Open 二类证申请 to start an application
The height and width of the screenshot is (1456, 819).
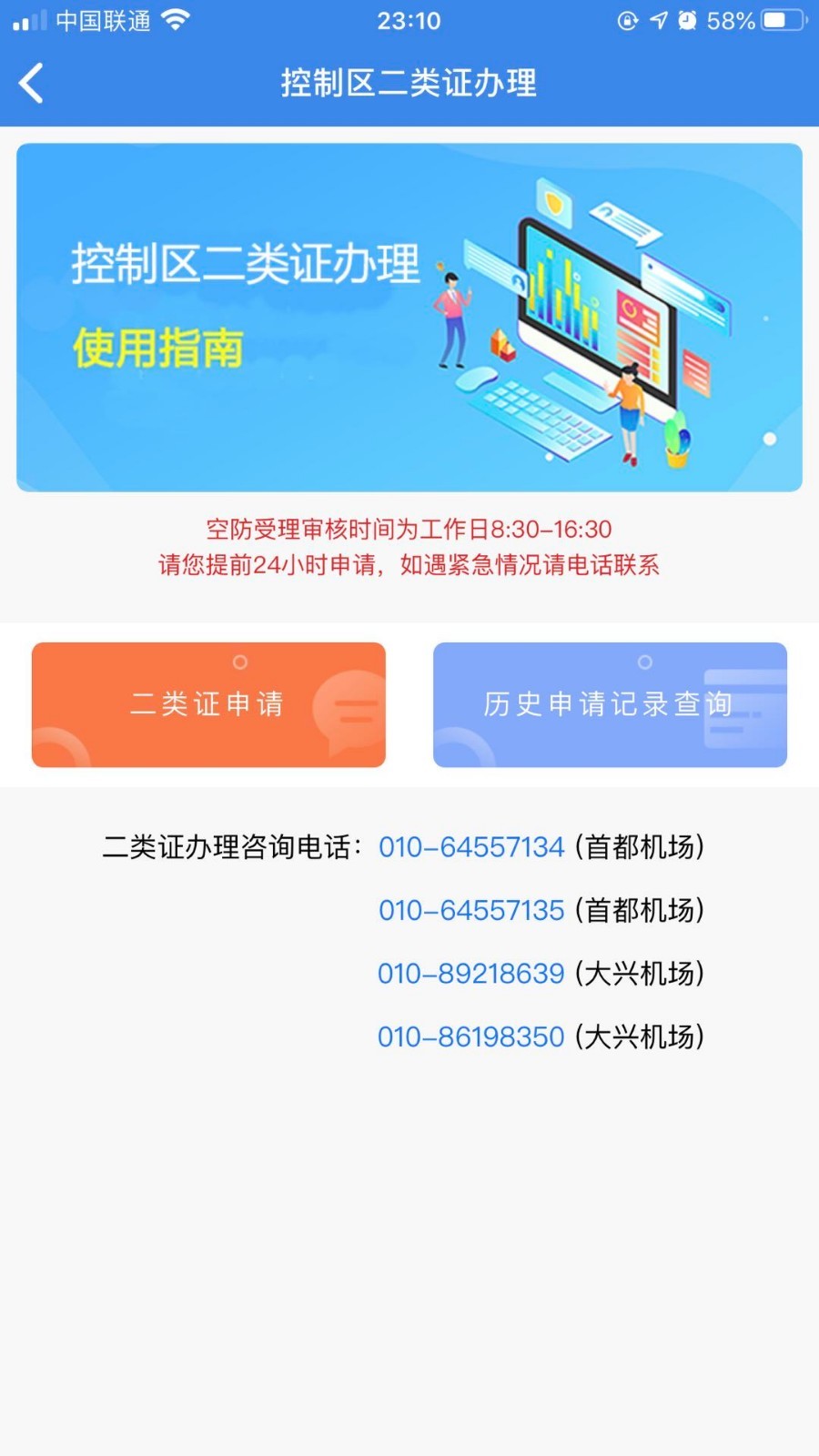(207, 703)
